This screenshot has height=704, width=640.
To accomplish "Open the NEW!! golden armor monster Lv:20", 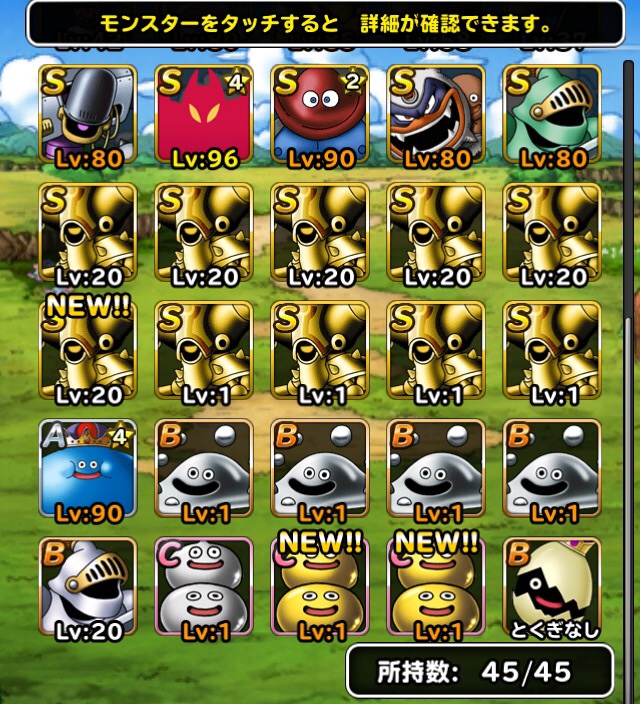I will (87, 350).
